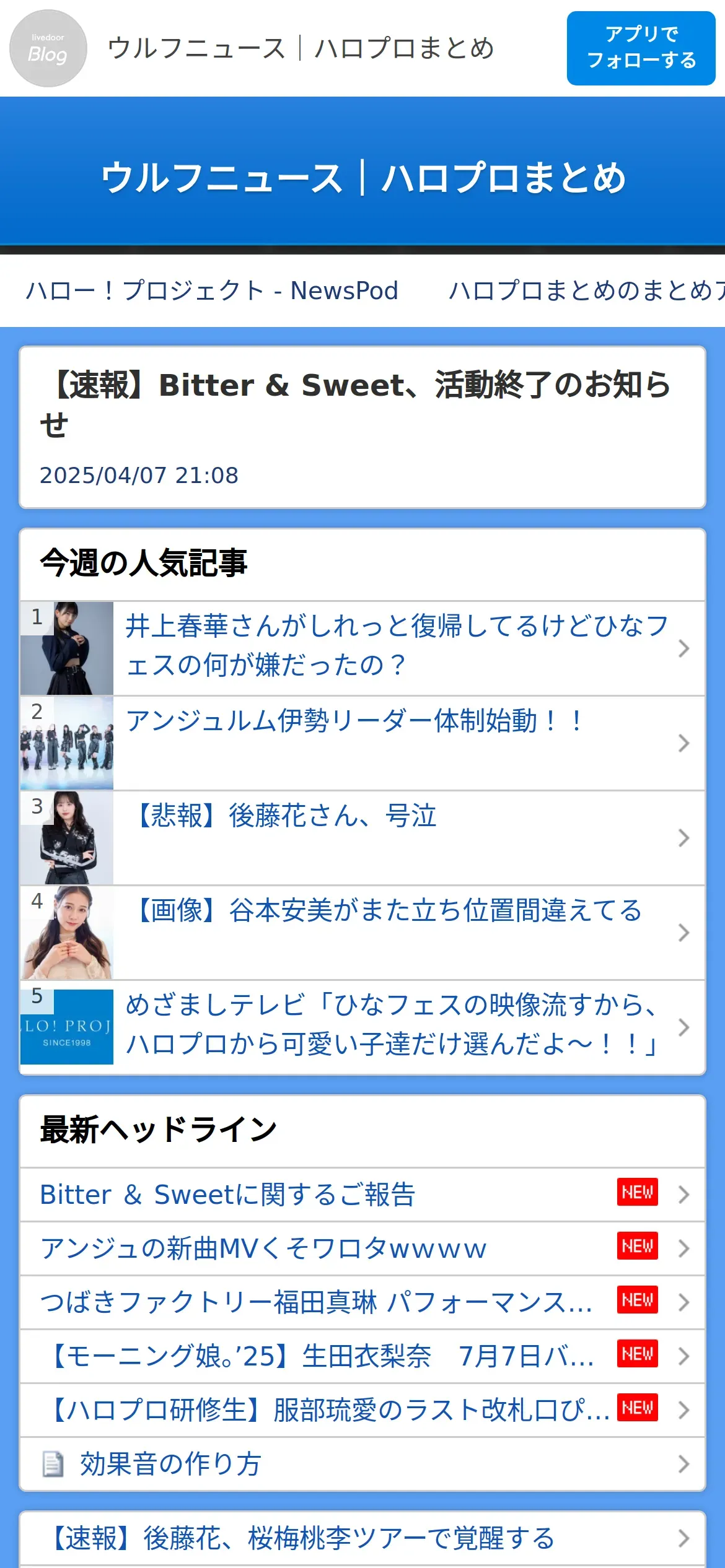The image size is (725, 1568).
Task: Open ハロー！プロジェクト - NewsPod link
Action: point(212,290)
